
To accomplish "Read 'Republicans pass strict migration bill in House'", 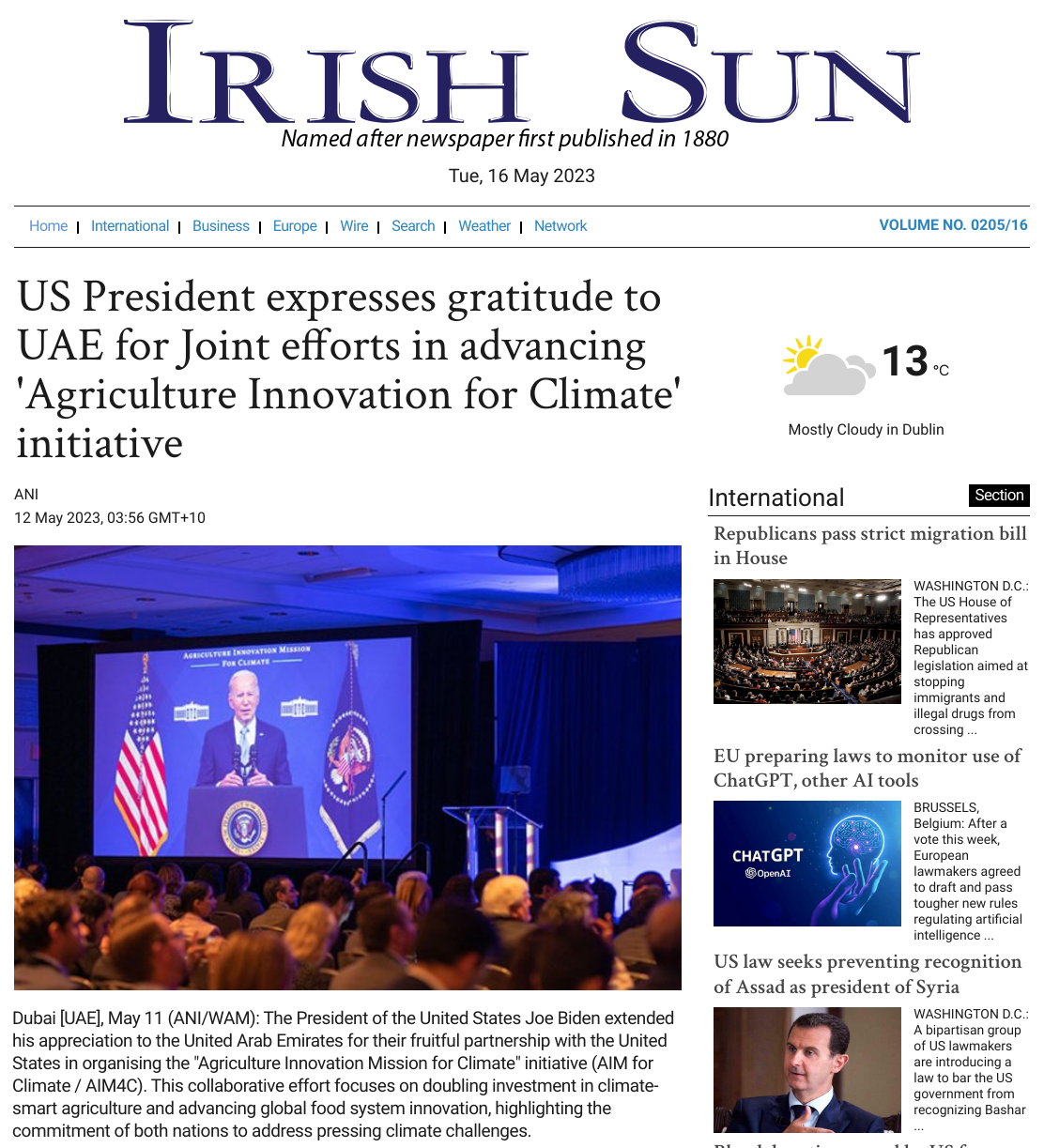I will point(870,545).
